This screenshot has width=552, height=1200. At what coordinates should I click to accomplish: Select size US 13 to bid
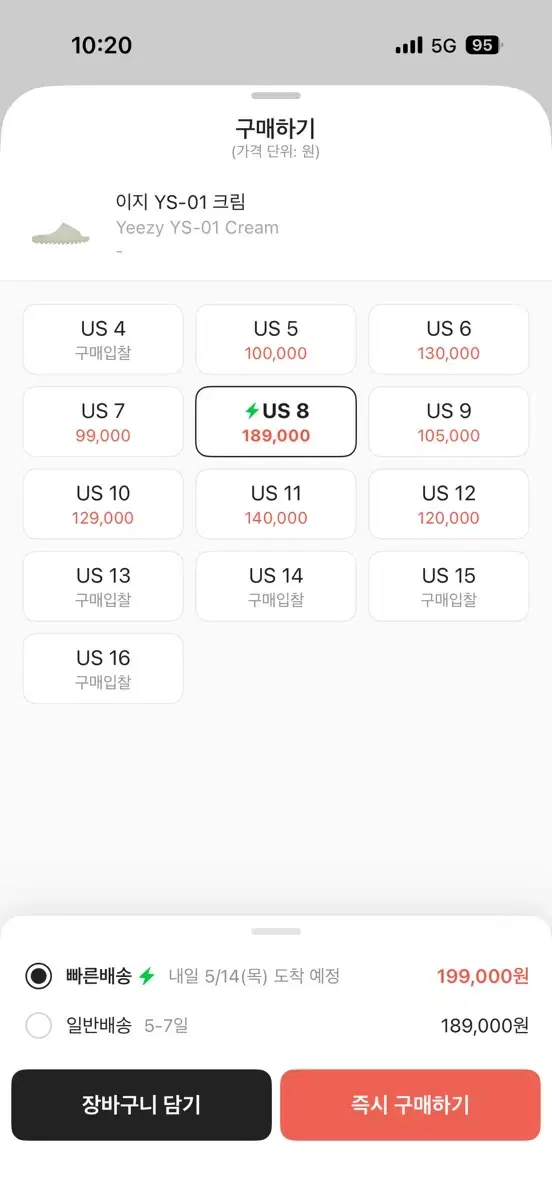click(103, 586)
